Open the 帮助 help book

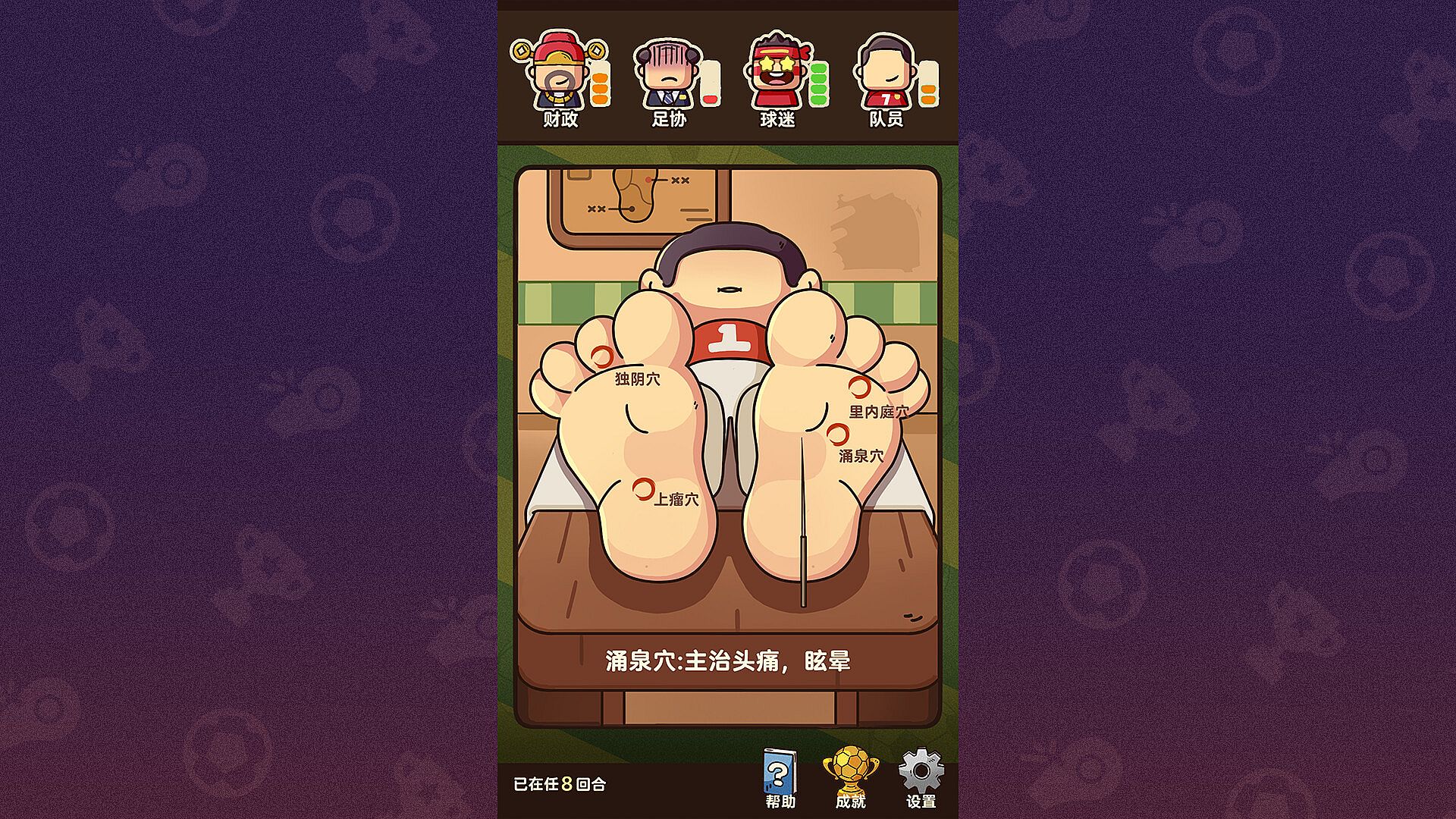point(780,777)
